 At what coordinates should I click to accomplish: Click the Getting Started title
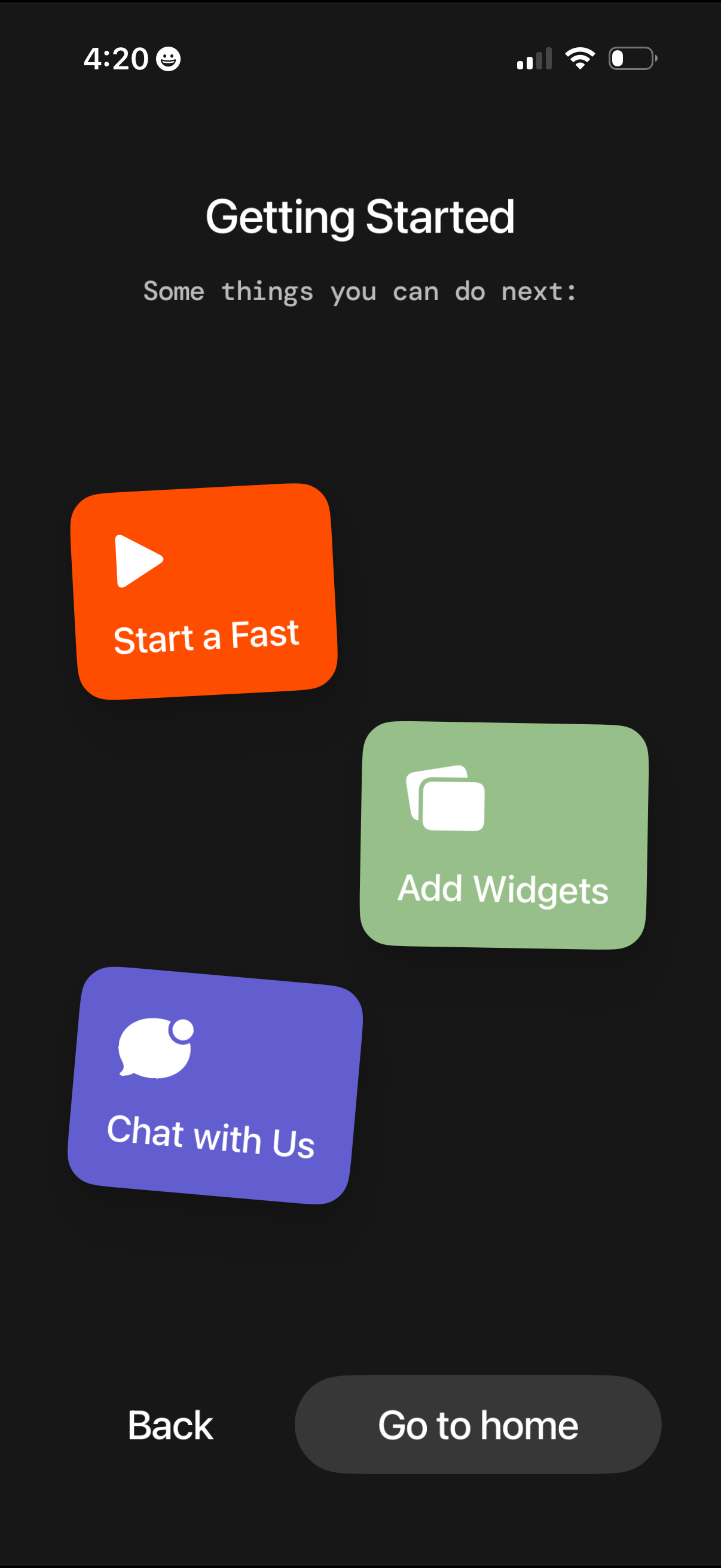click(360, 216)
